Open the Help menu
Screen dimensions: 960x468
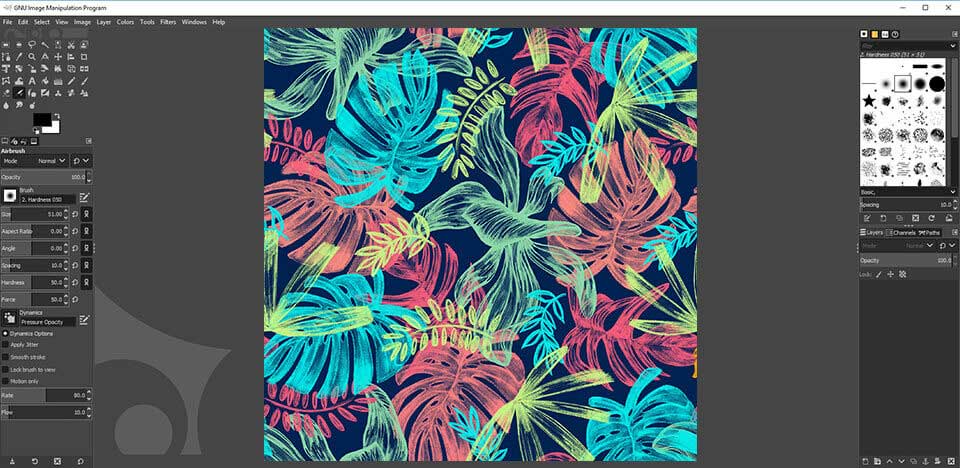218,21
